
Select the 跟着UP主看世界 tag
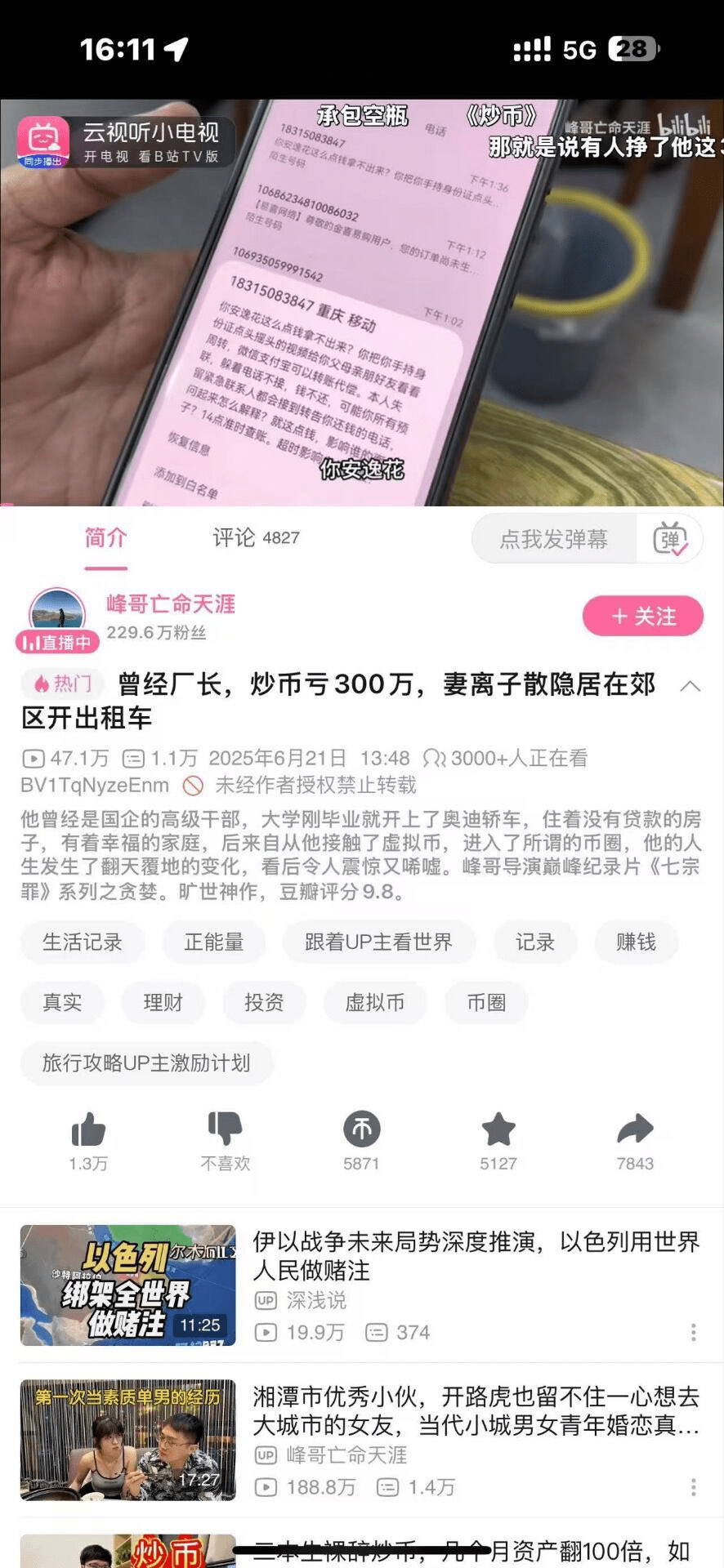pyautogui.click(x=378, y=942)
